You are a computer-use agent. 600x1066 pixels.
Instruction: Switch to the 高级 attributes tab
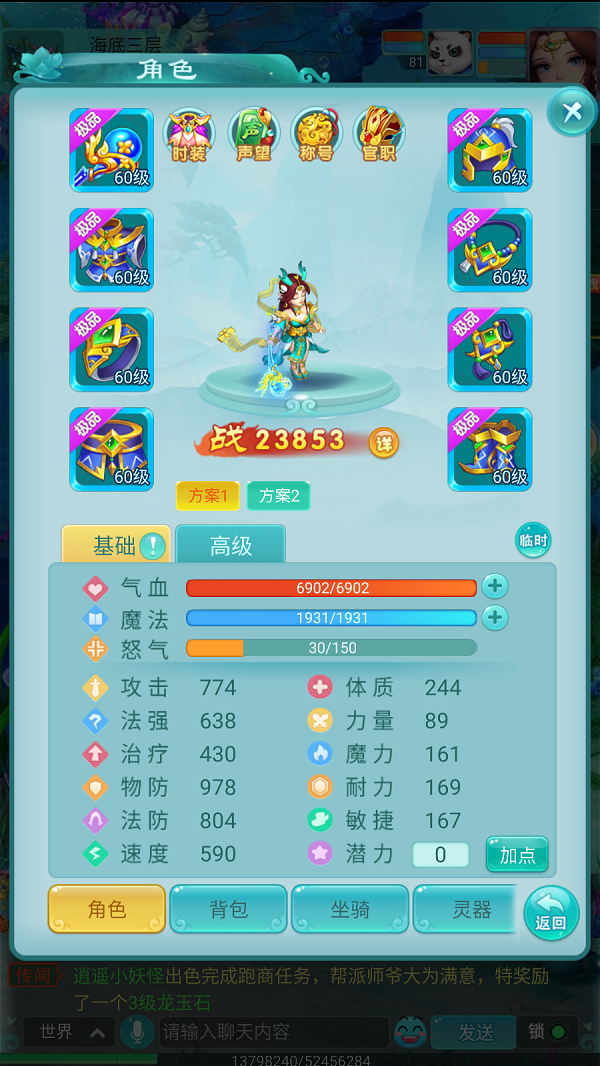click(231, 546)
